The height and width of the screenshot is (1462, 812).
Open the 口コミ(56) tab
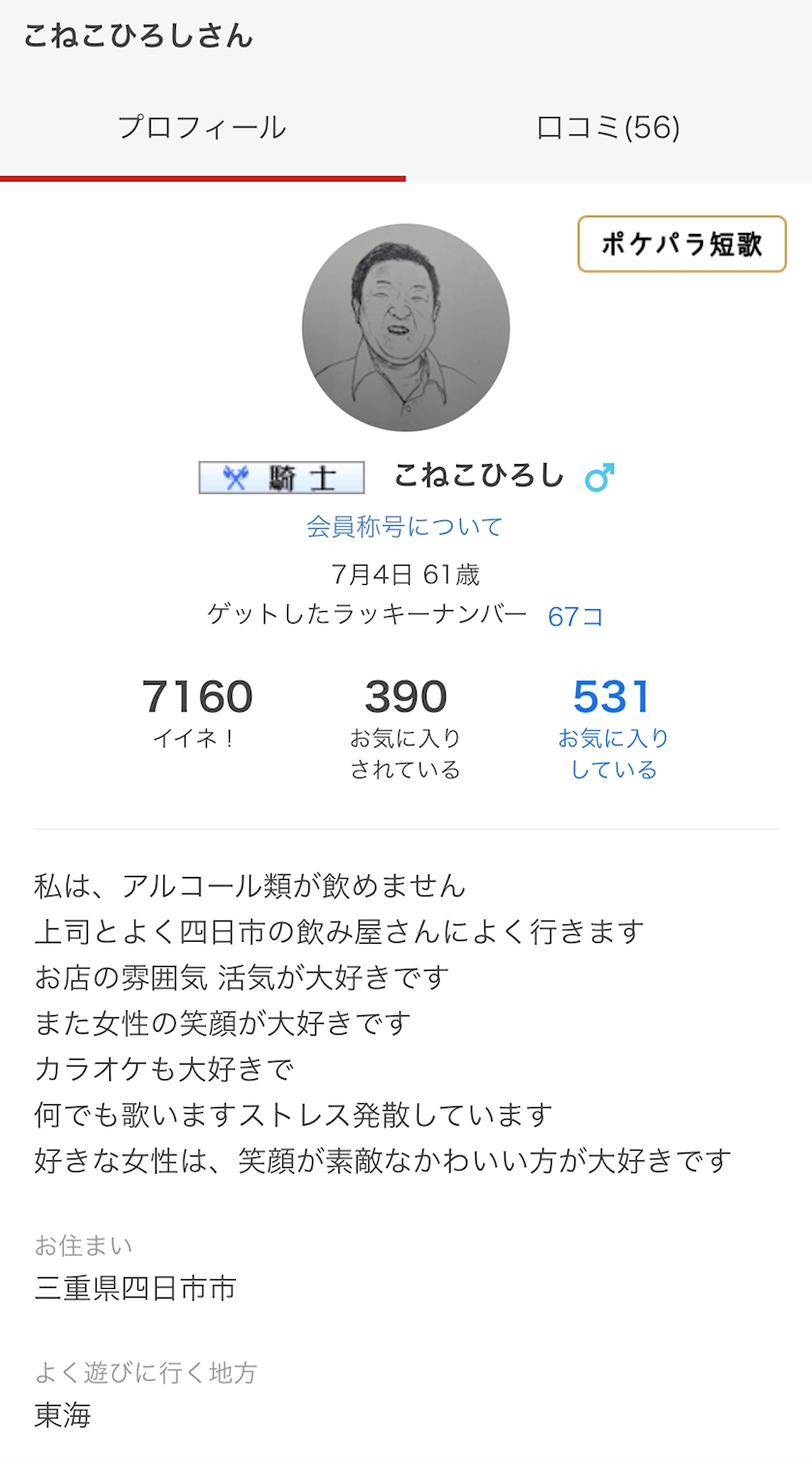[x=608, y=128]
